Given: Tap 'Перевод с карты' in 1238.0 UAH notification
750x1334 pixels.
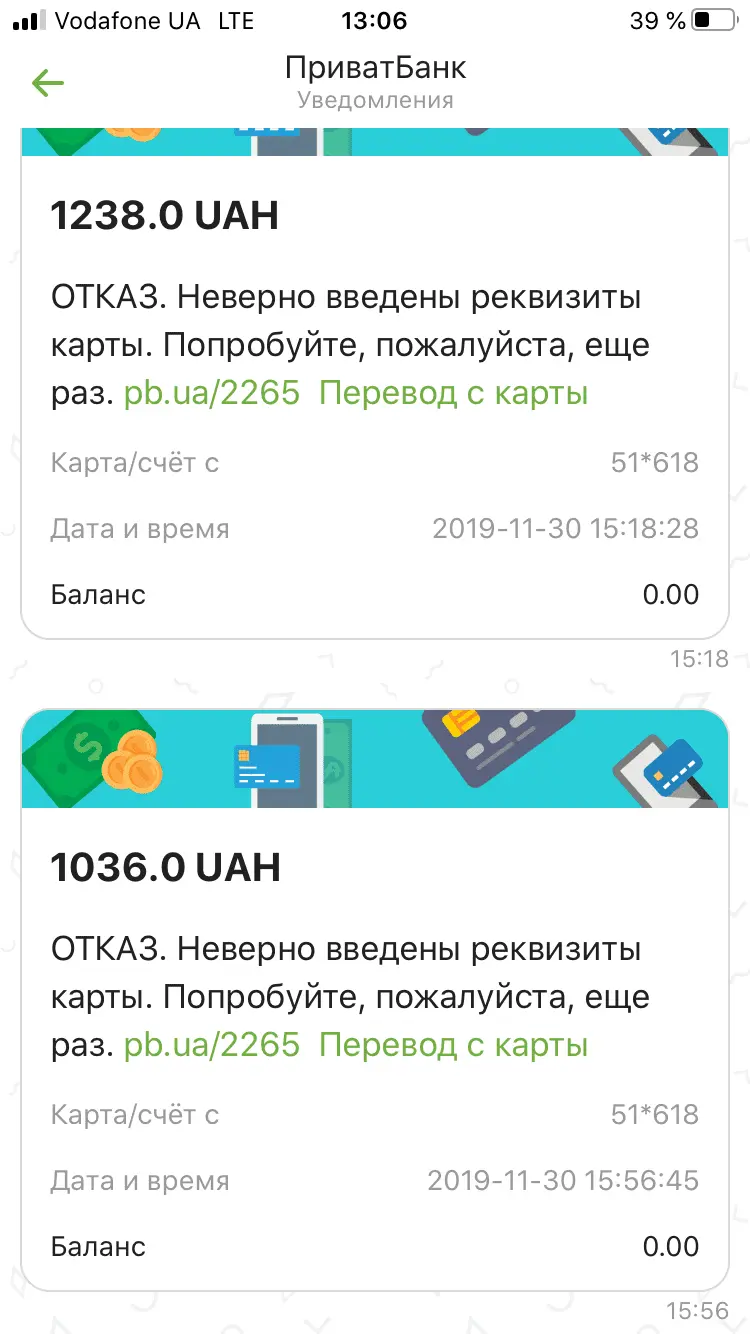Looking at the screenshot, I should pos(453,394).
